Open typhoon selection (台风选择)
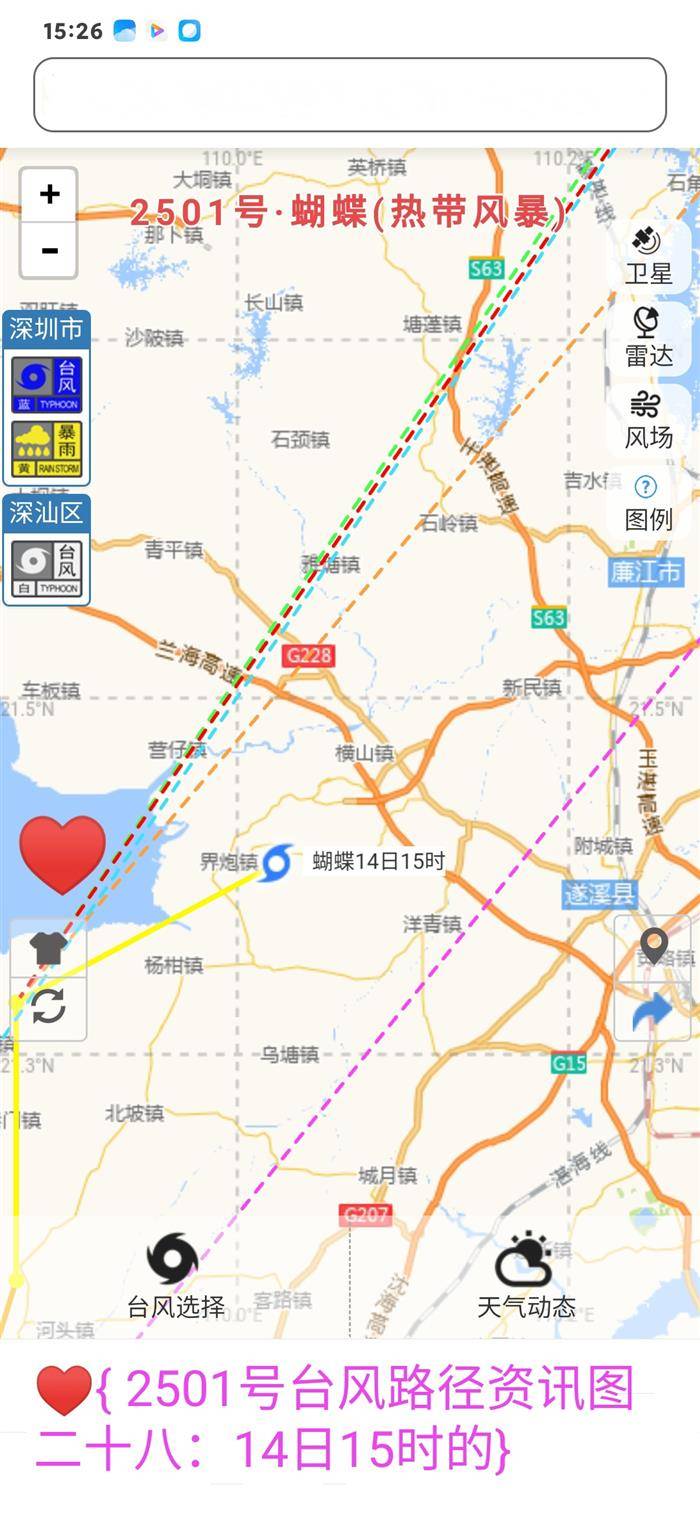The image size is (700, 1516). (175, 1275)
